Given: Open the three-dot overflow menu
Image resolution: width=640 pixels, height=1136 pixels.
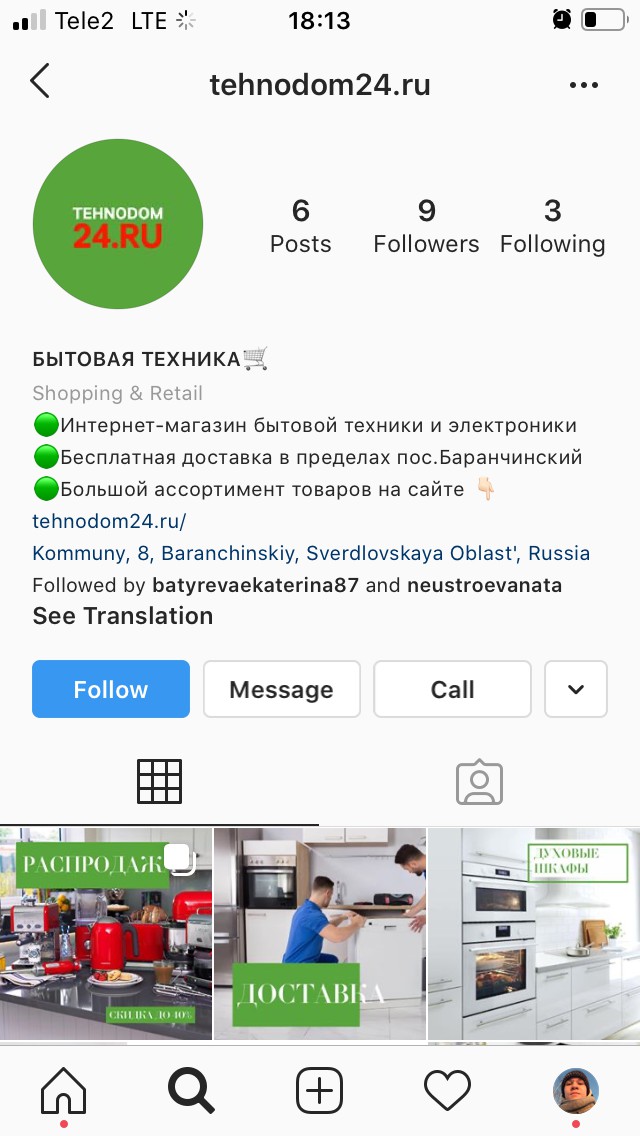Looking at the screenshot, I should pyautogui.click(x=583, y=85).
